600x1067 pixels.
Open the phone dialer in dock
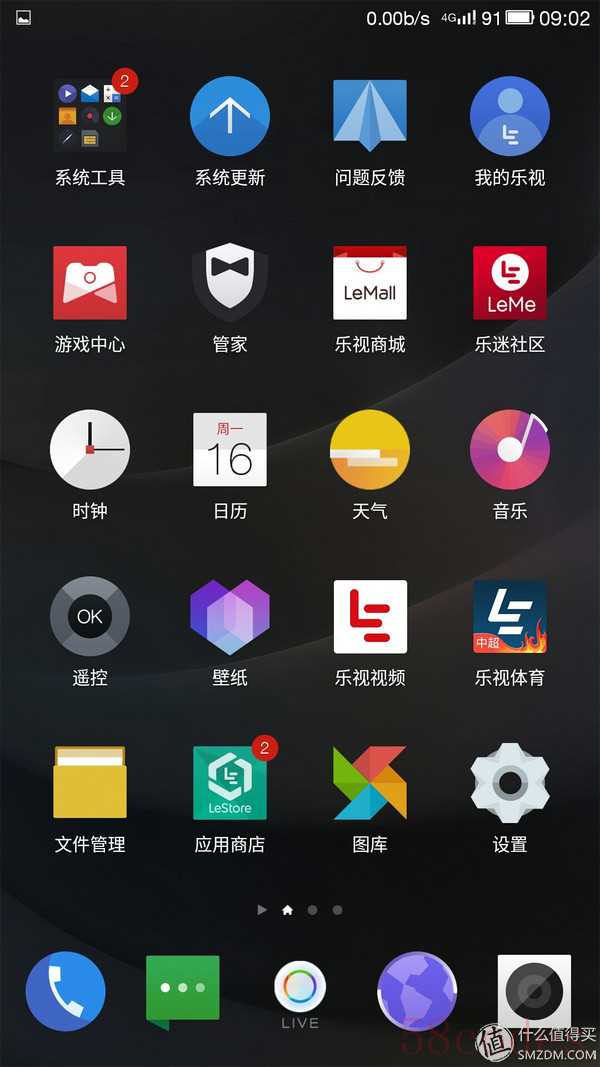[x=65, y=990]
